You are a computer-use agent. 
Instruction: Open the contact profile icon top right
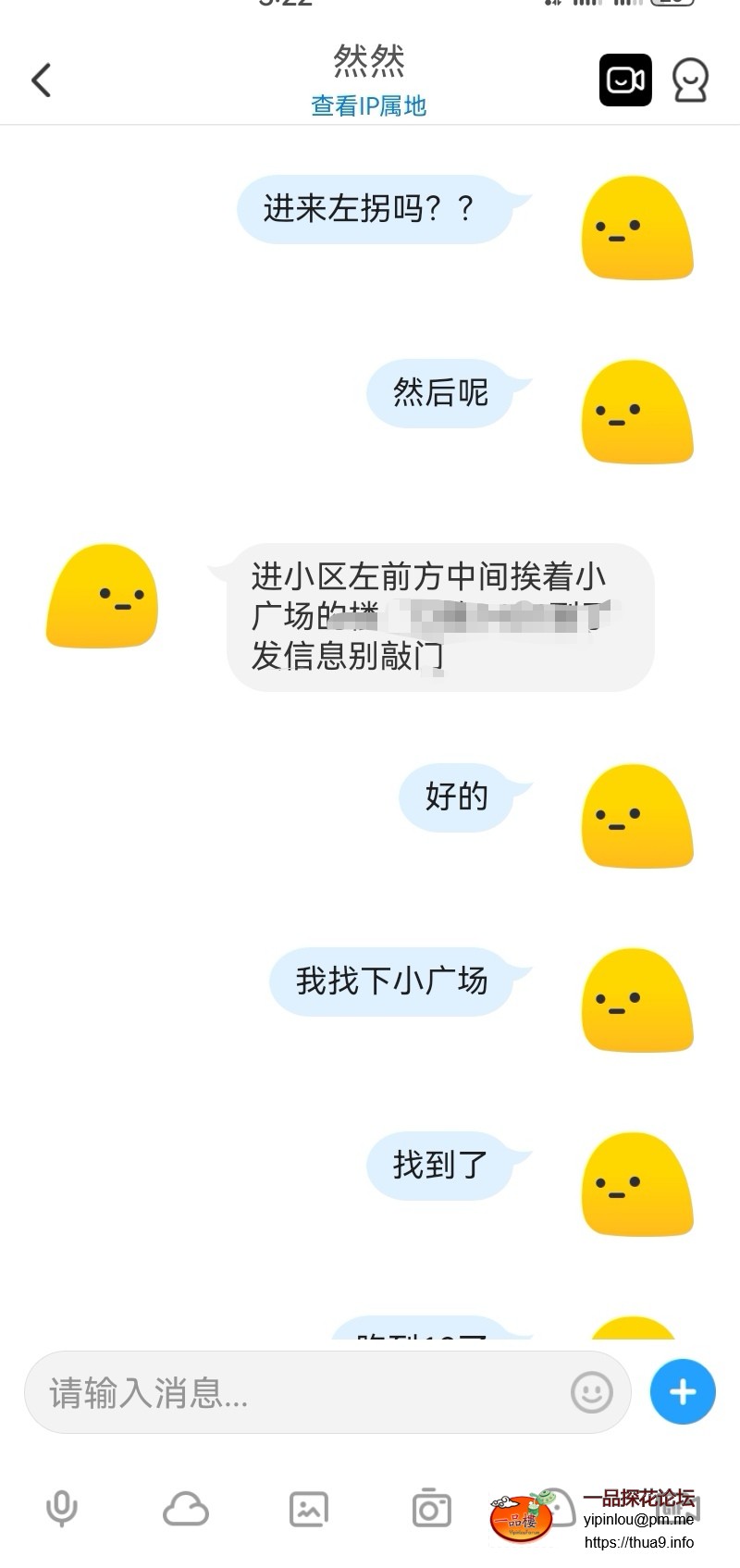(x=690, y=80)
